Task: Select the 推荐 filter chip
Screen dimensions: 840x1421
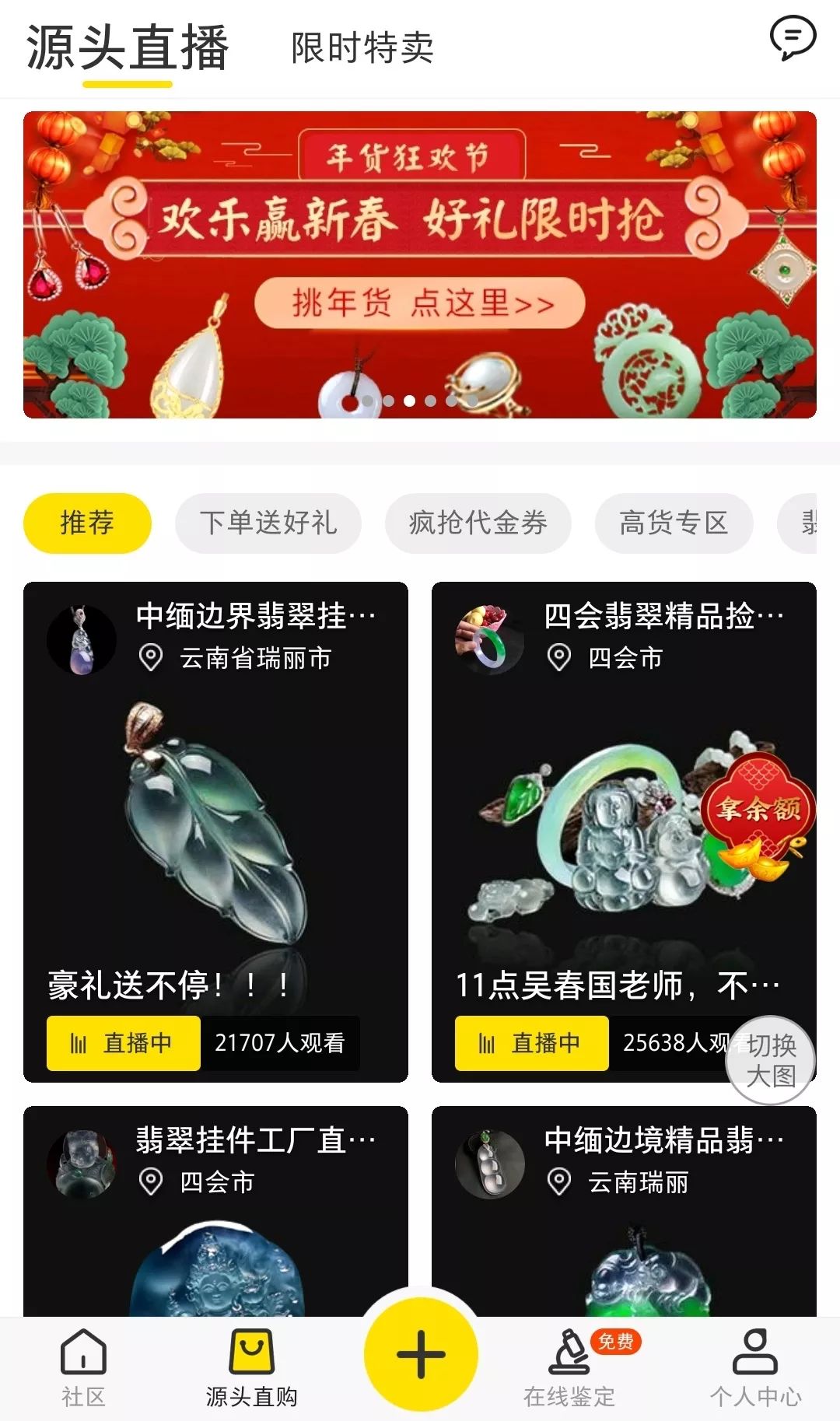Action: click(x=87, y=523)
